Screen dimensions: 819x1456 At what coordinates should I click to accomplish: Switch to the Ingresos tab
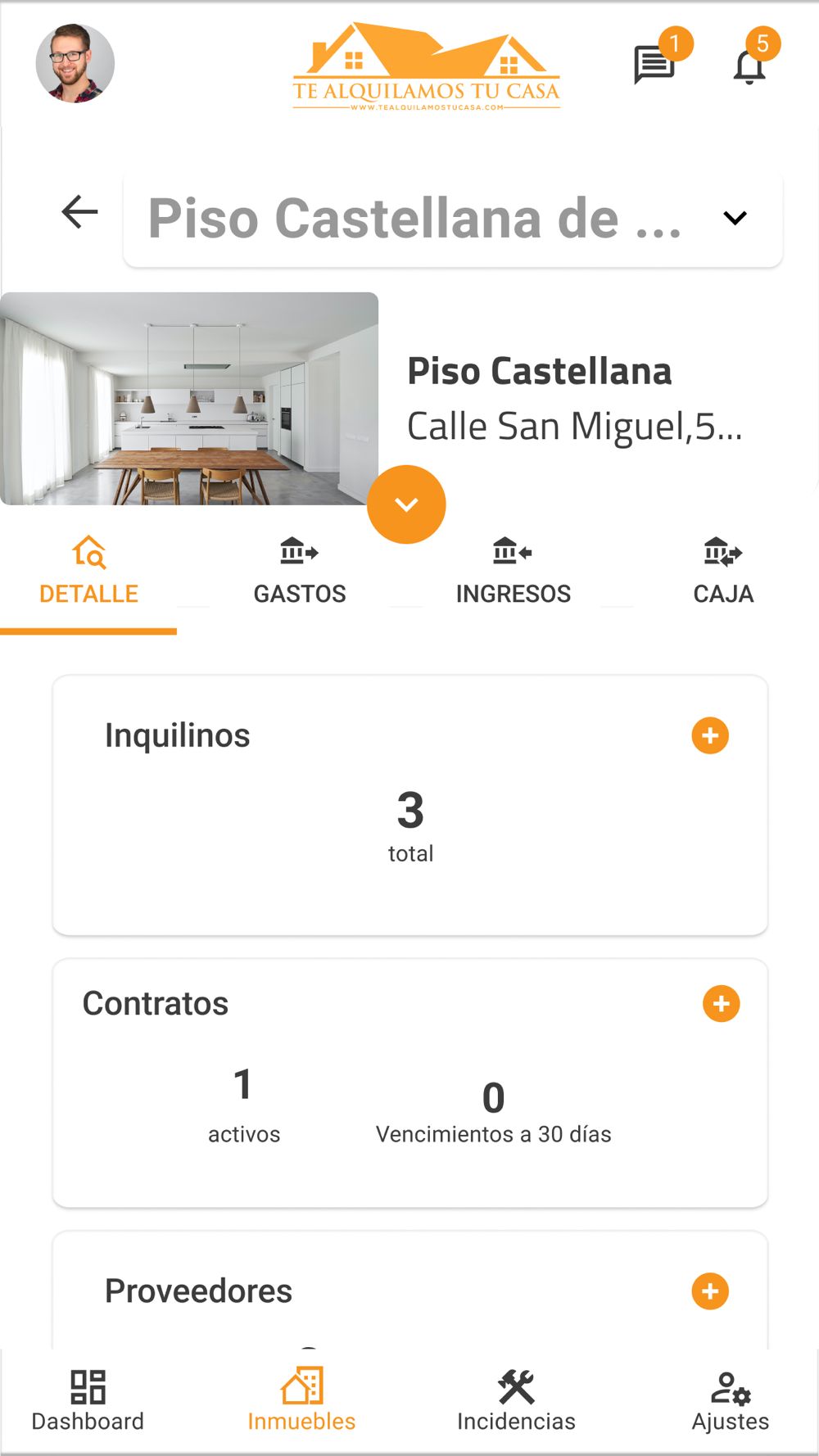(513, 572)
